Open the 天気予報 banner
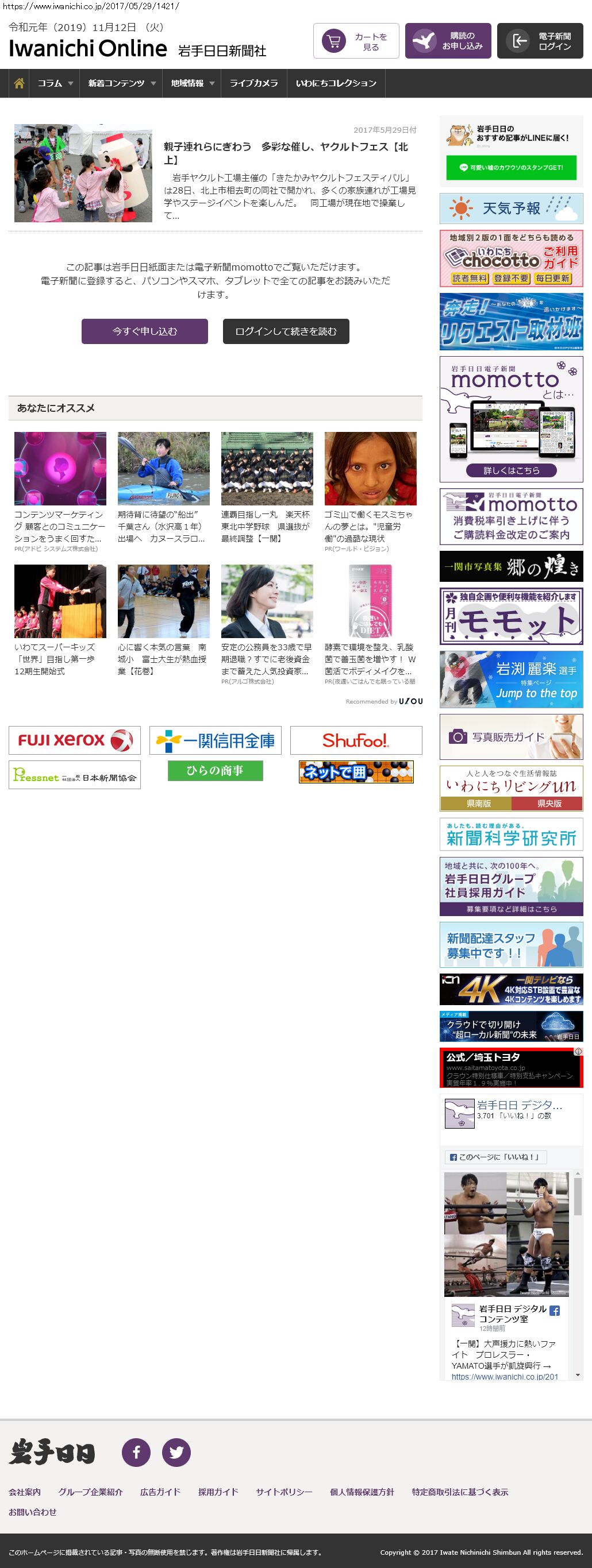 pyautogui.click(x=511, y=209)
